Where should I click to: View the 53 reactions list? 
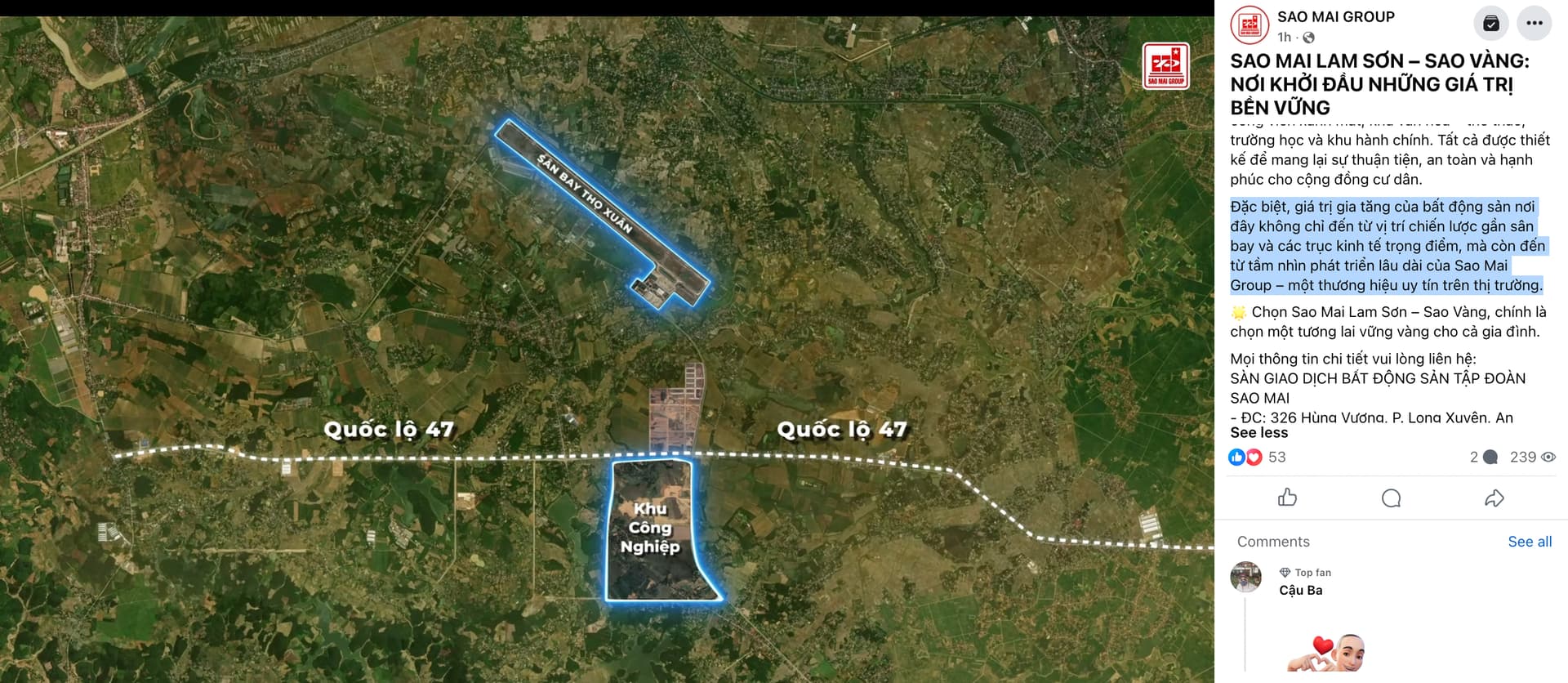pos(1258,458)
